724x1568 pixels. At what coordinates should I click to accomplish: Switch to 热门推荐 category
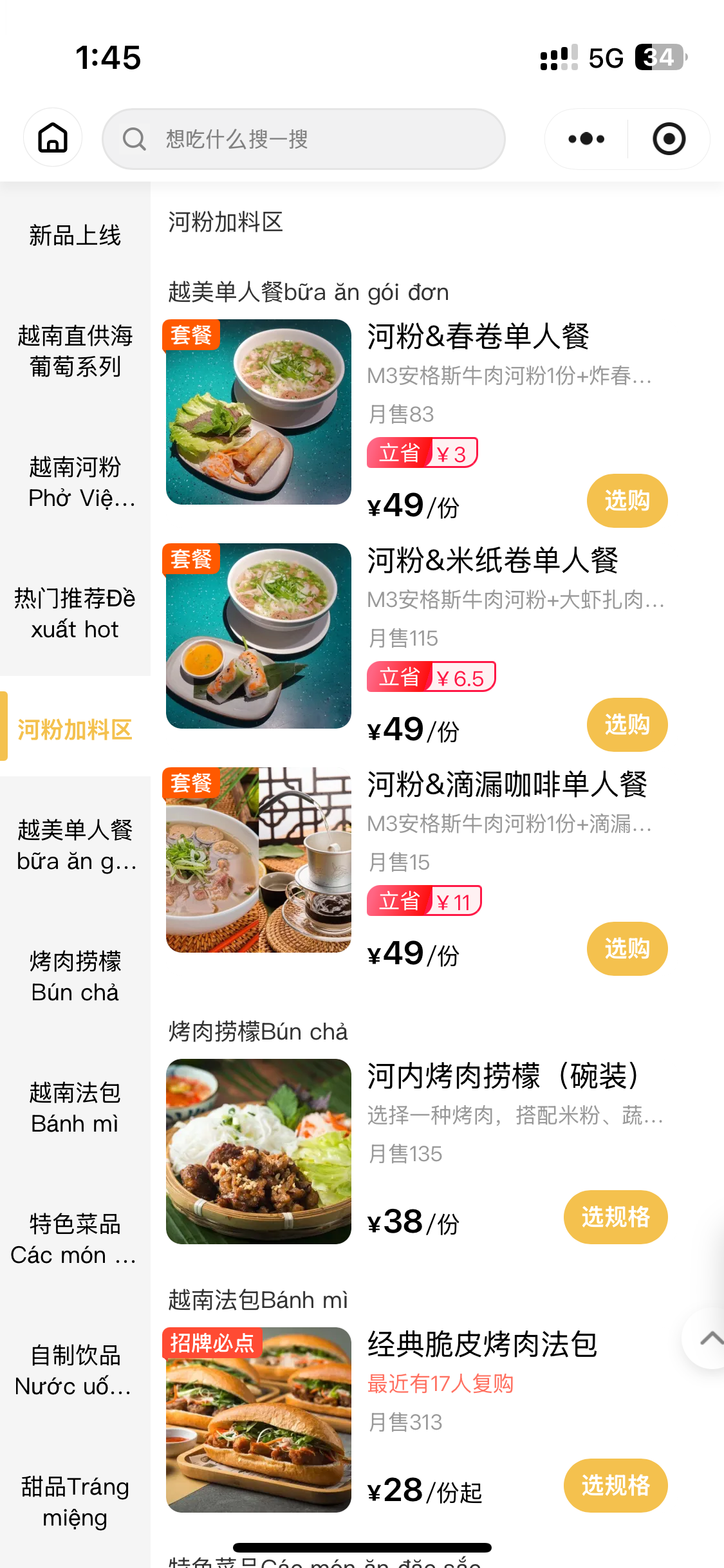coord(75,613)
